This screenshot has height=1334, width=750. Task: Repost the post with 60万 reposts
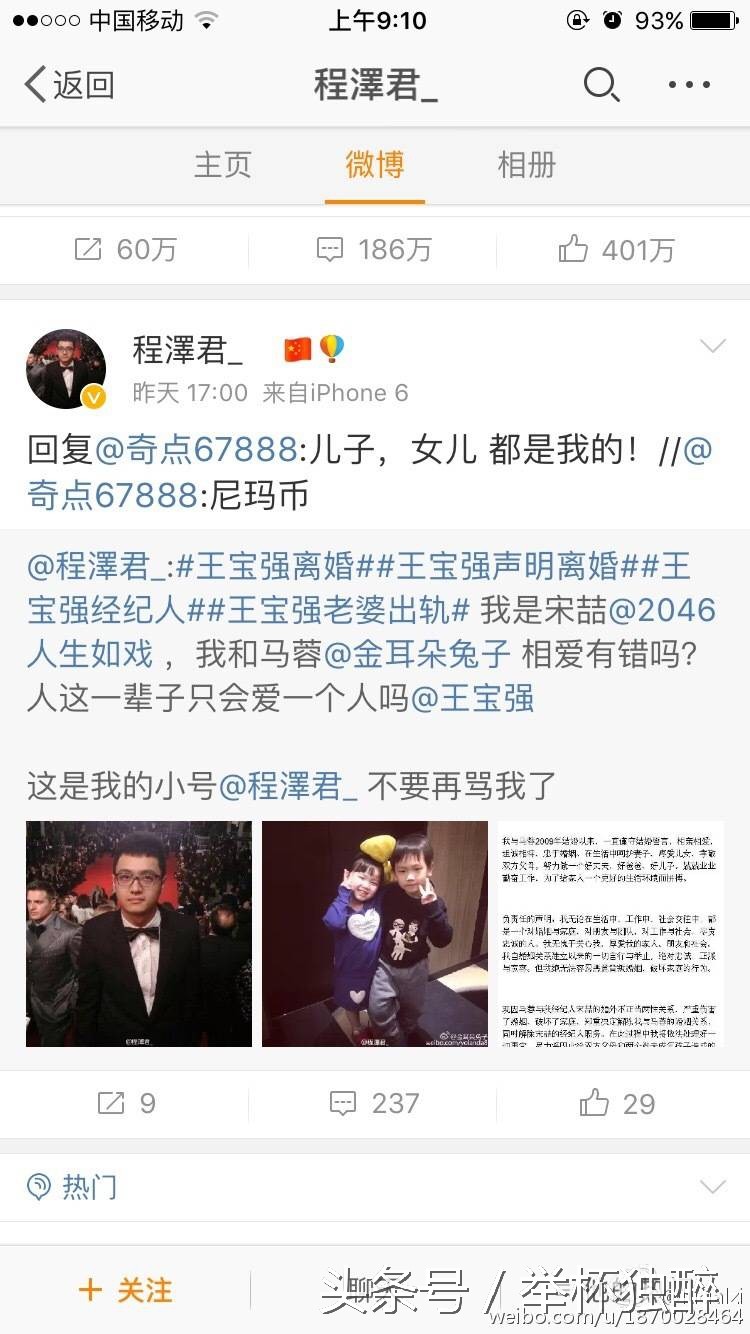point(125,250)
